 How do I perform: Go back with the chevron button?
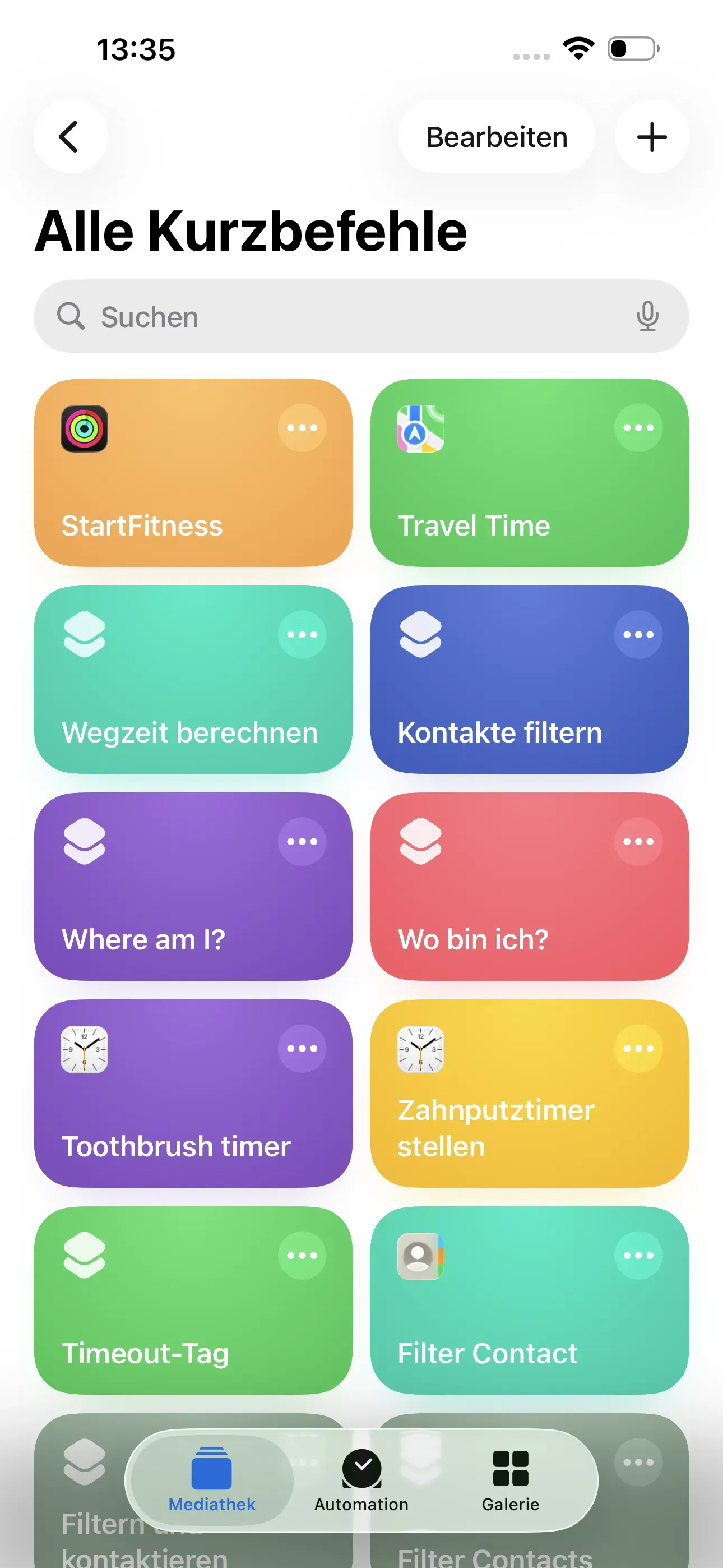70,136
